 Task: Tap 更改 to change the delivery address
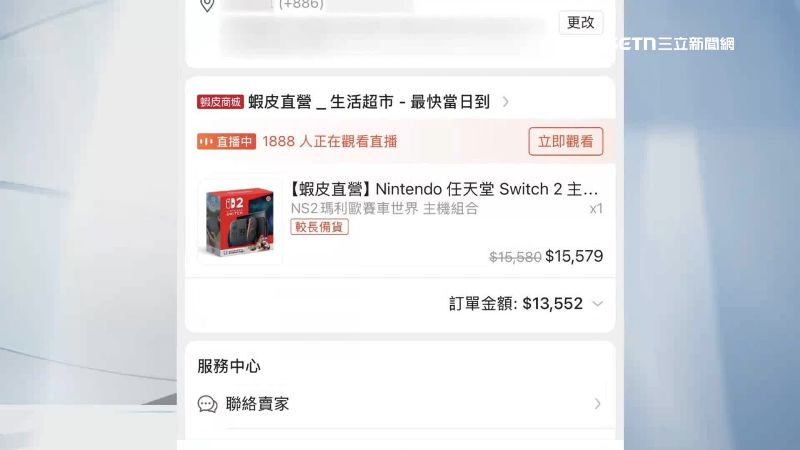pos(580,22)
